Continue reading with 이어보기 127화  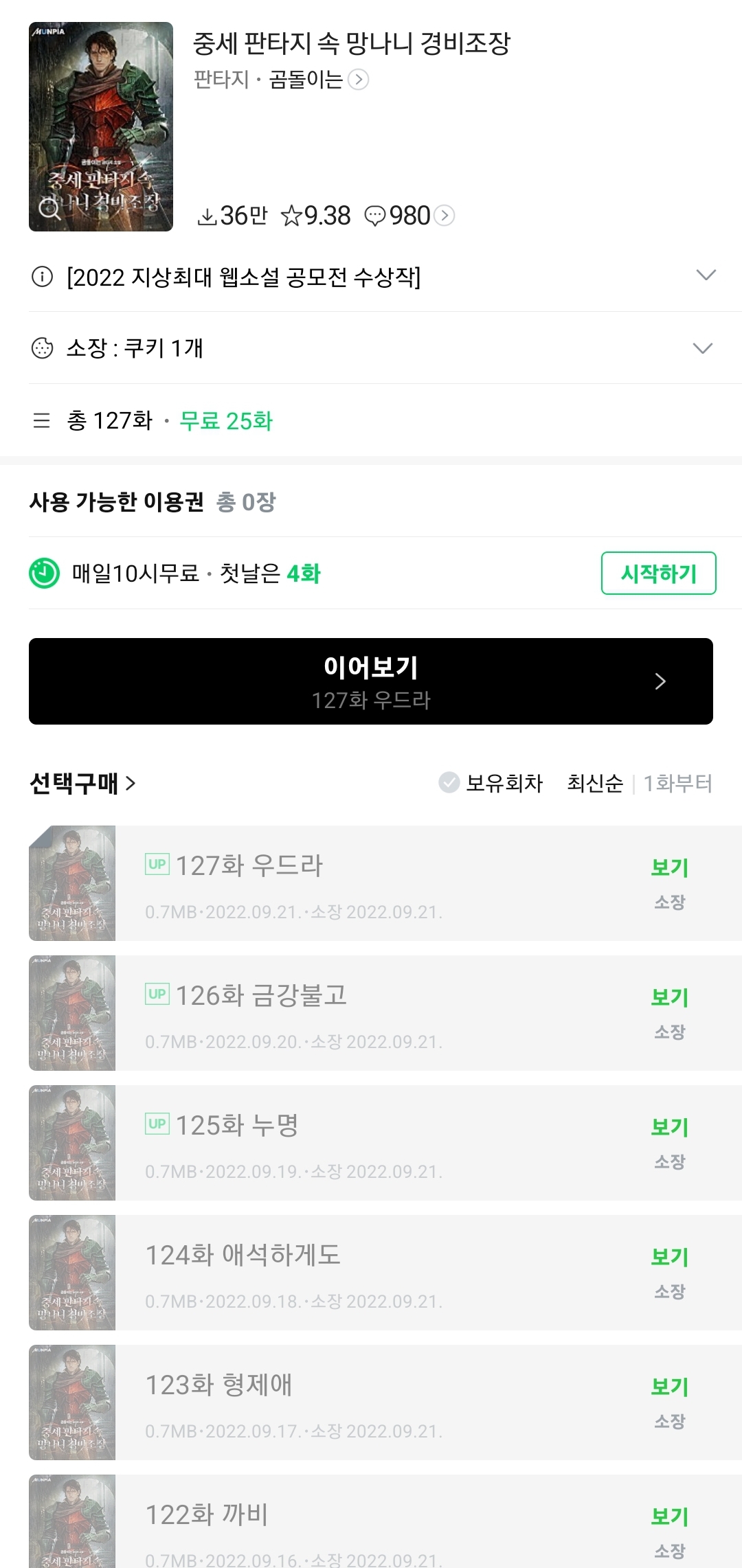tap(370, 681)
